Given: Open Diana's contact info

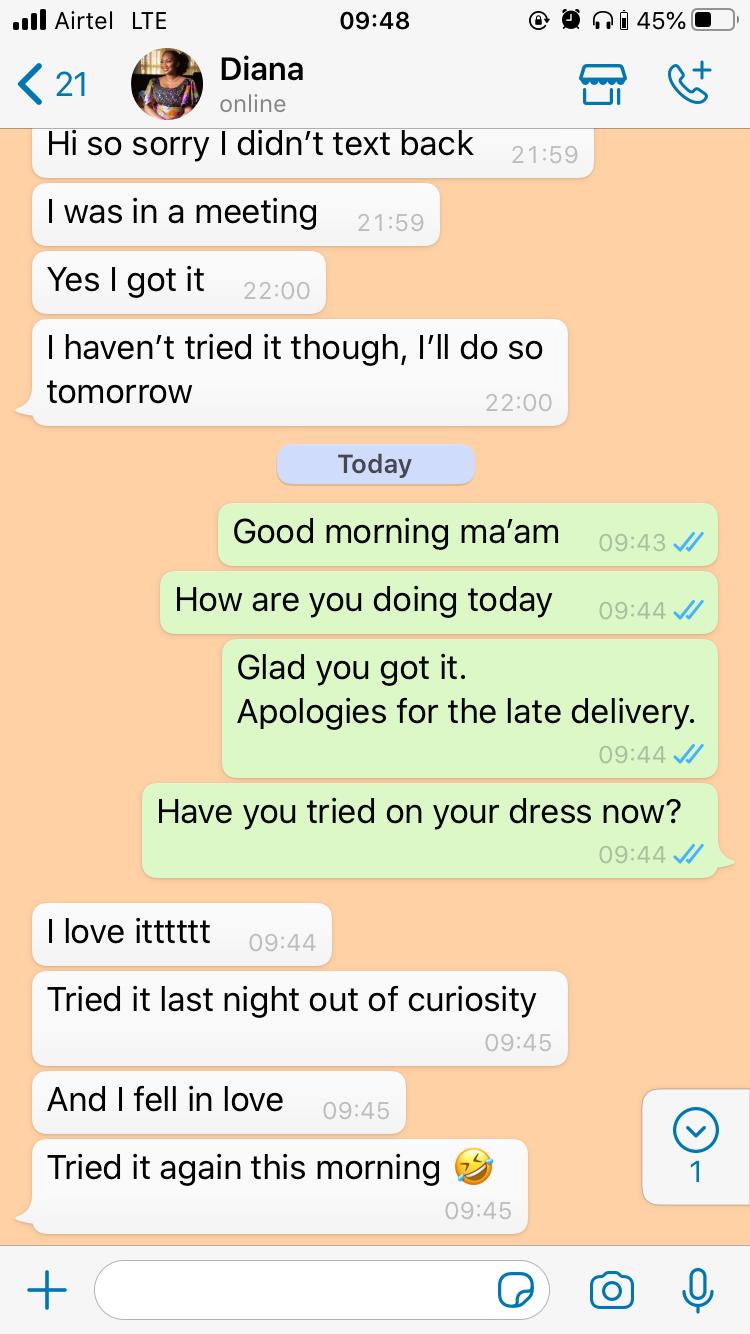Looking at the screenshot, I should click(x=260, y=84).
